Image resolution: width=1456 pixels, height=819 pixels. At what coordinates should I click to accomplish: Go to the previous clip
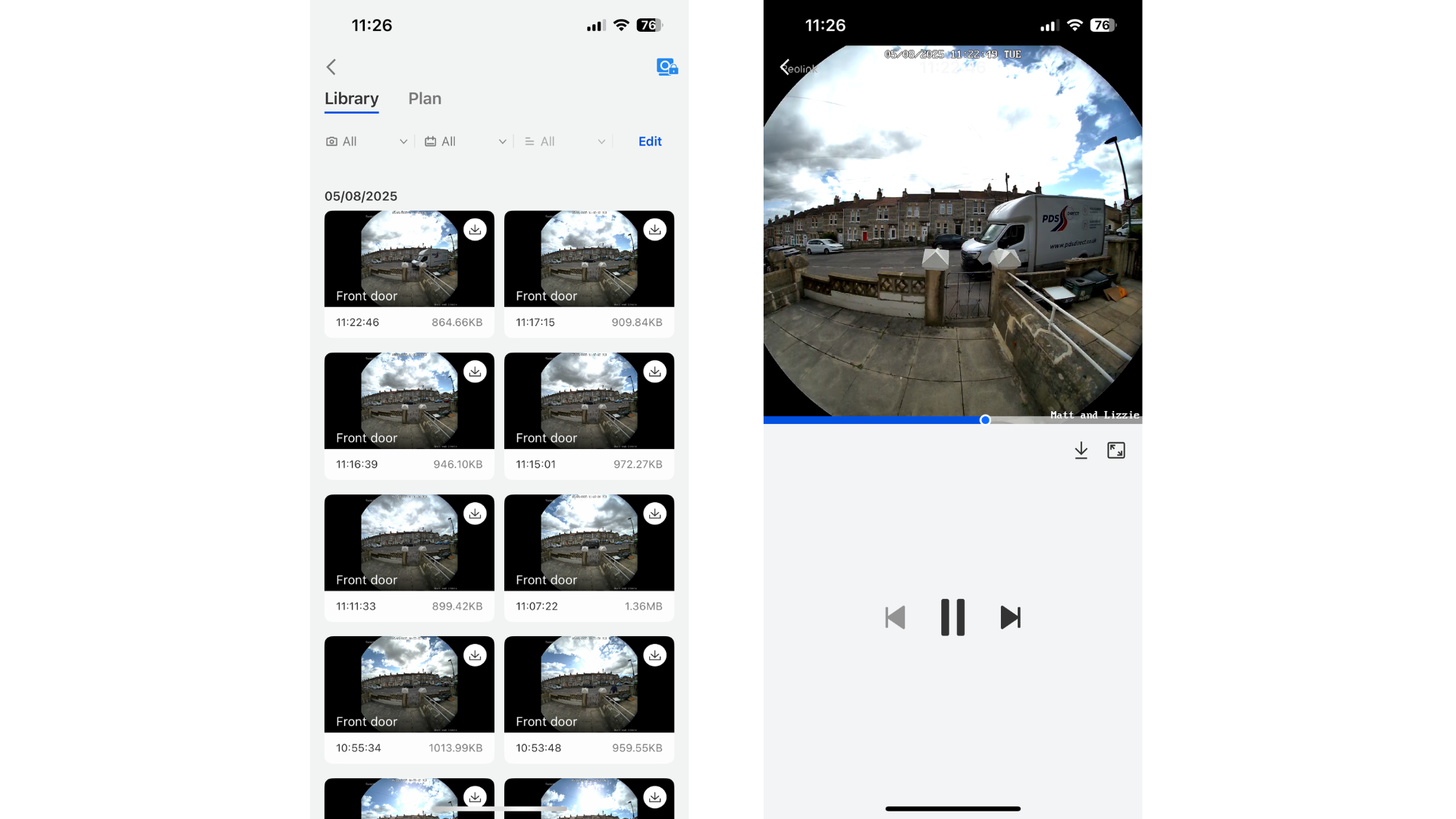[896, 617]
